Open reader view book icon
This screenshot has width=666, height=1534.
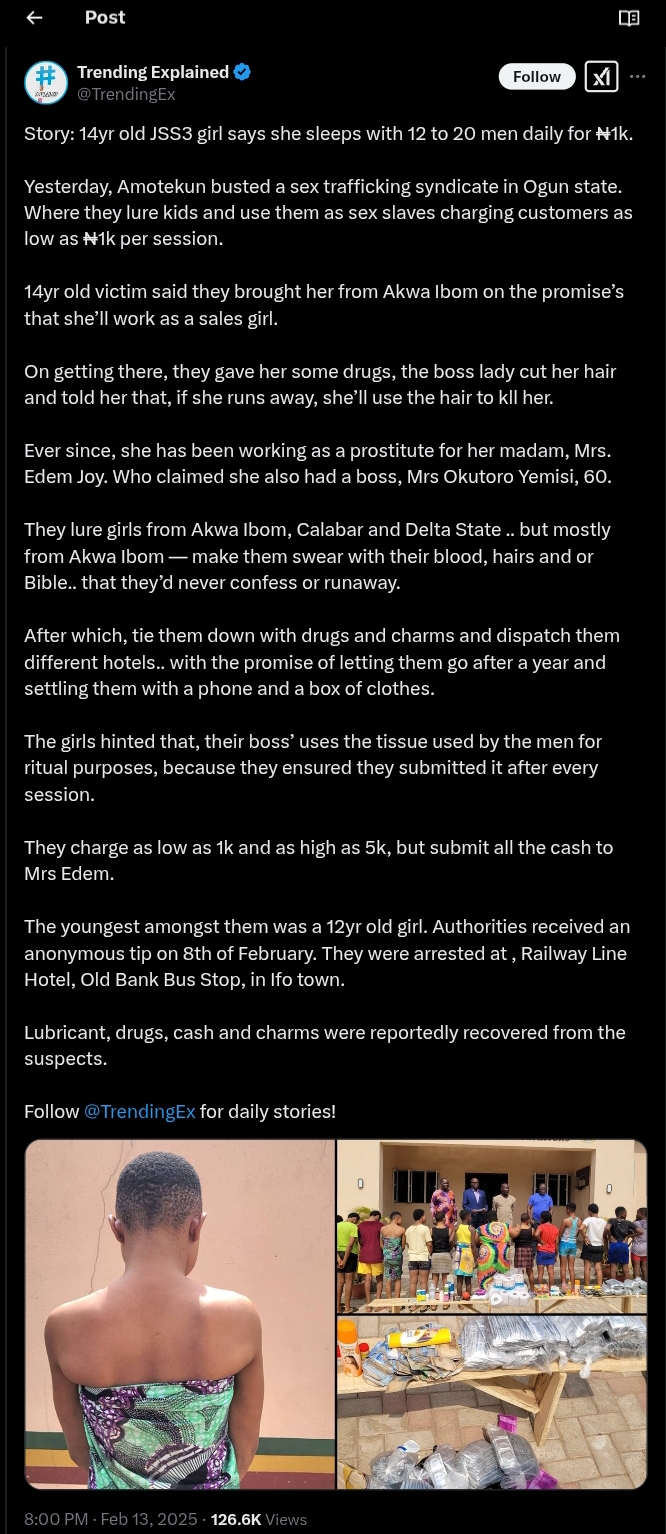coord(629,18)
